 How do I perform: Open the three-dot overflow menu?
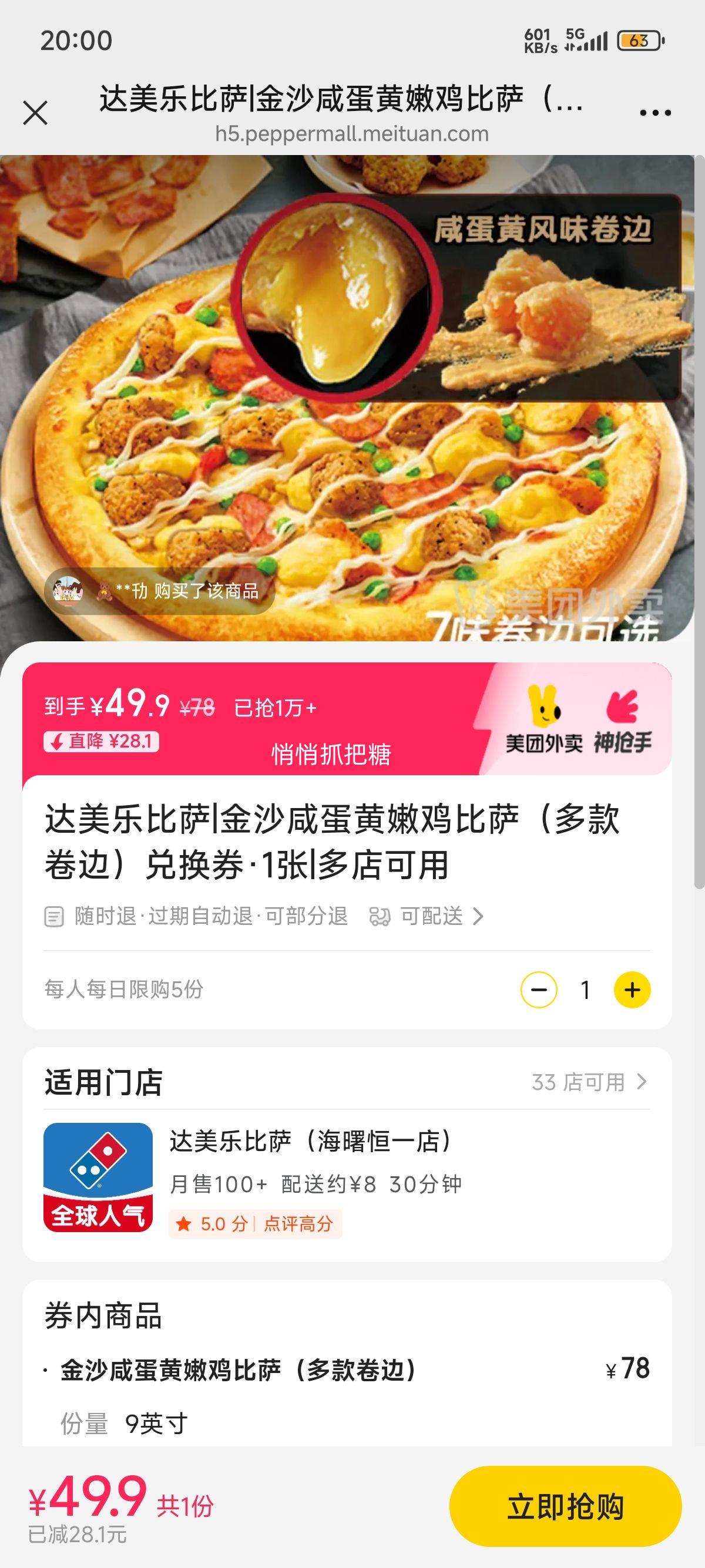click(655, 113)
